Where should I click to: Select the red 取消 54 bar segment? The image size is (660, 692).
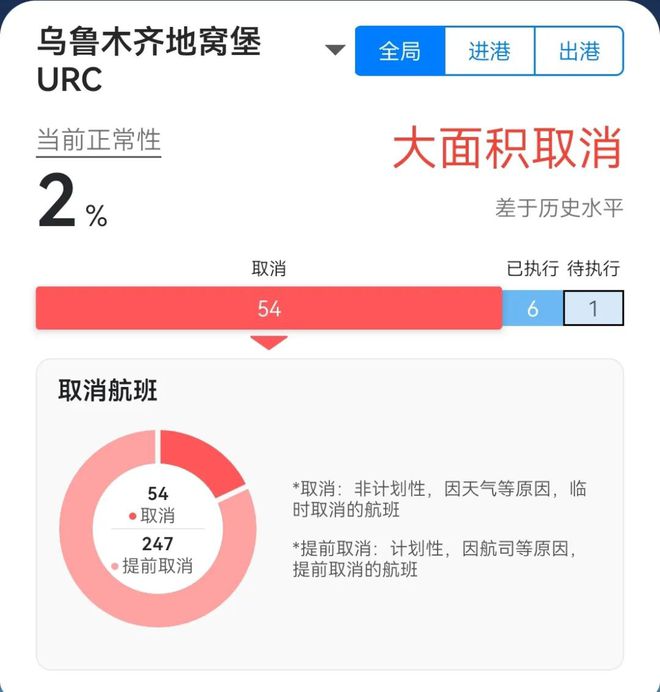268,309
